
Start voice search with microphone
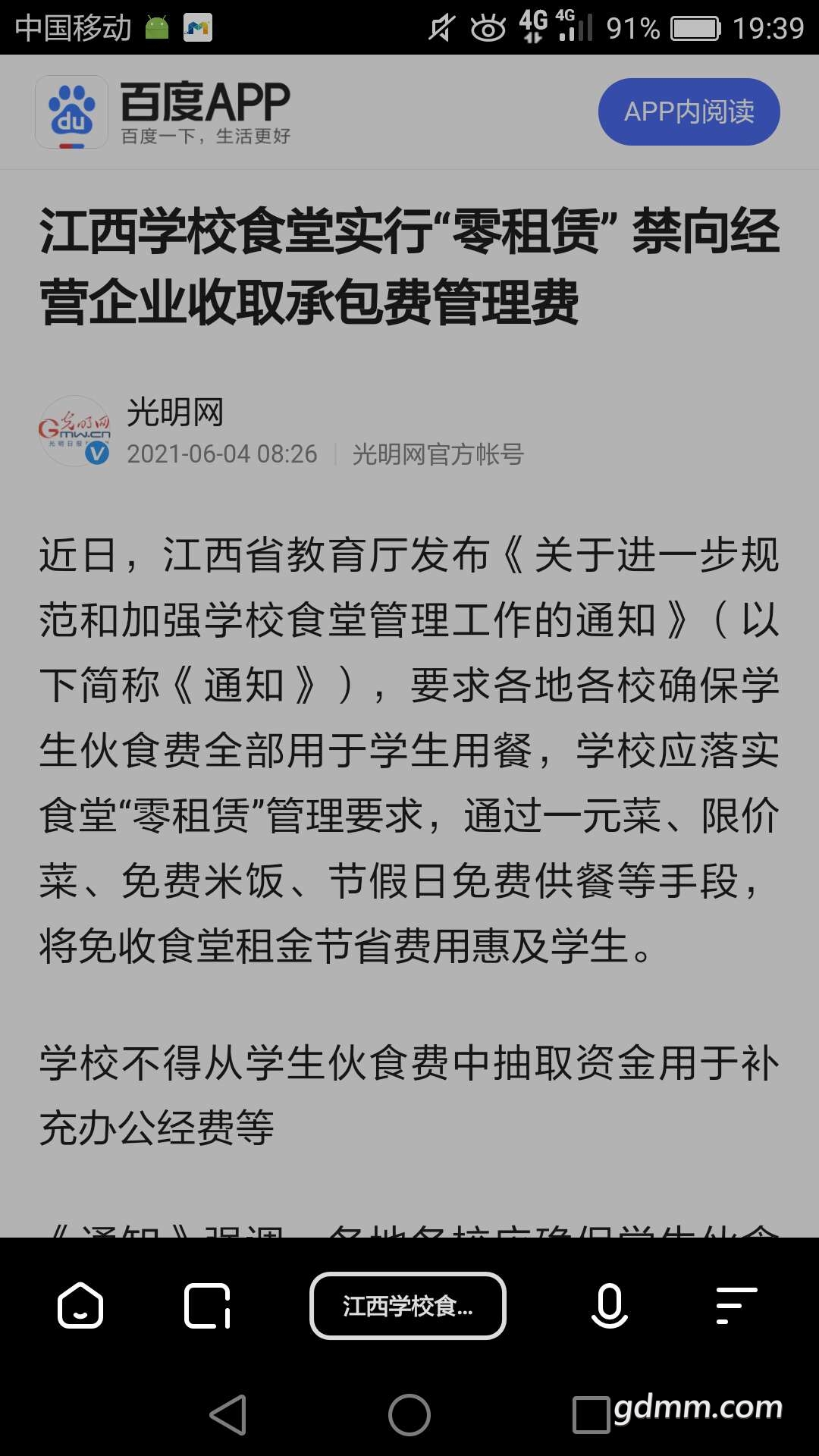(x=609, y=1306)
